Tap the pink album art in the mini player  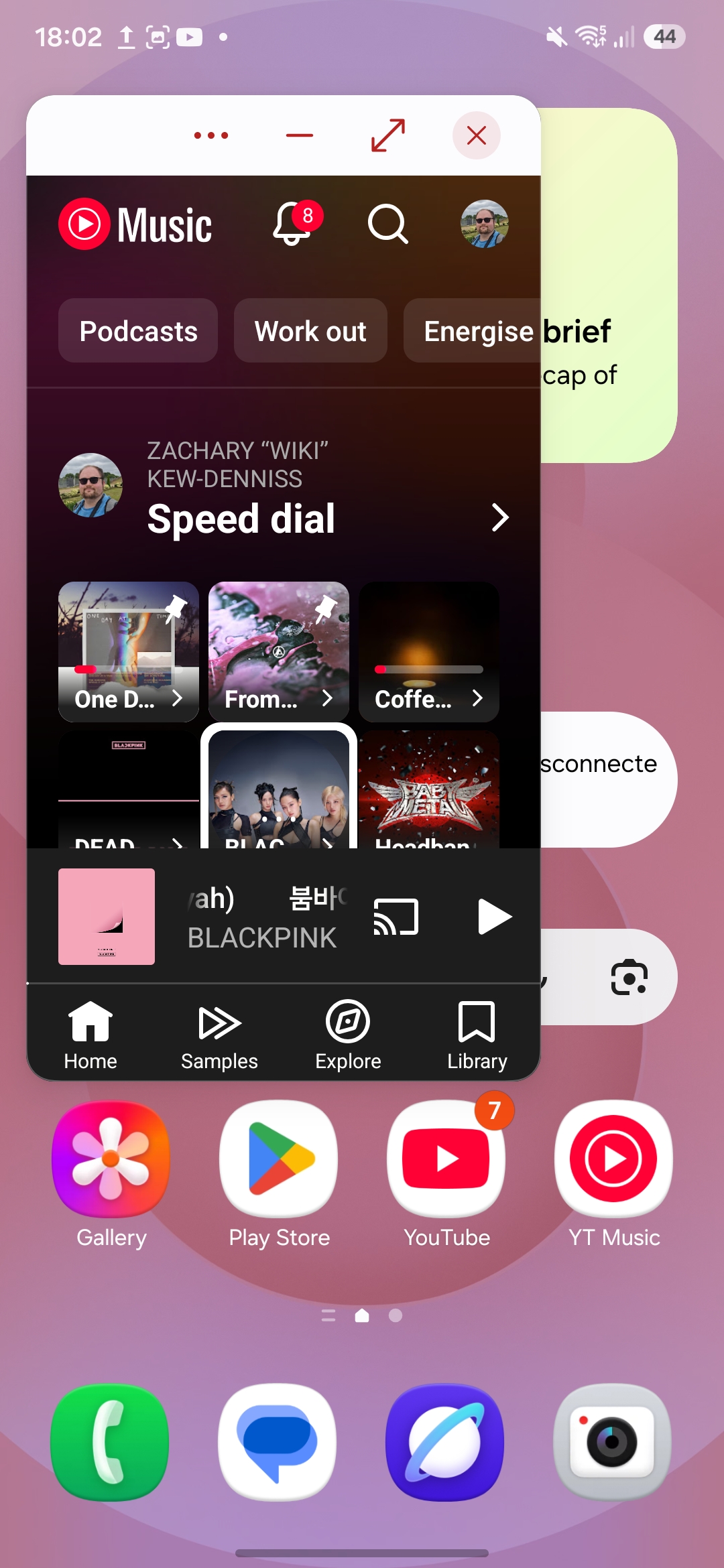click(x=107, y=916)
